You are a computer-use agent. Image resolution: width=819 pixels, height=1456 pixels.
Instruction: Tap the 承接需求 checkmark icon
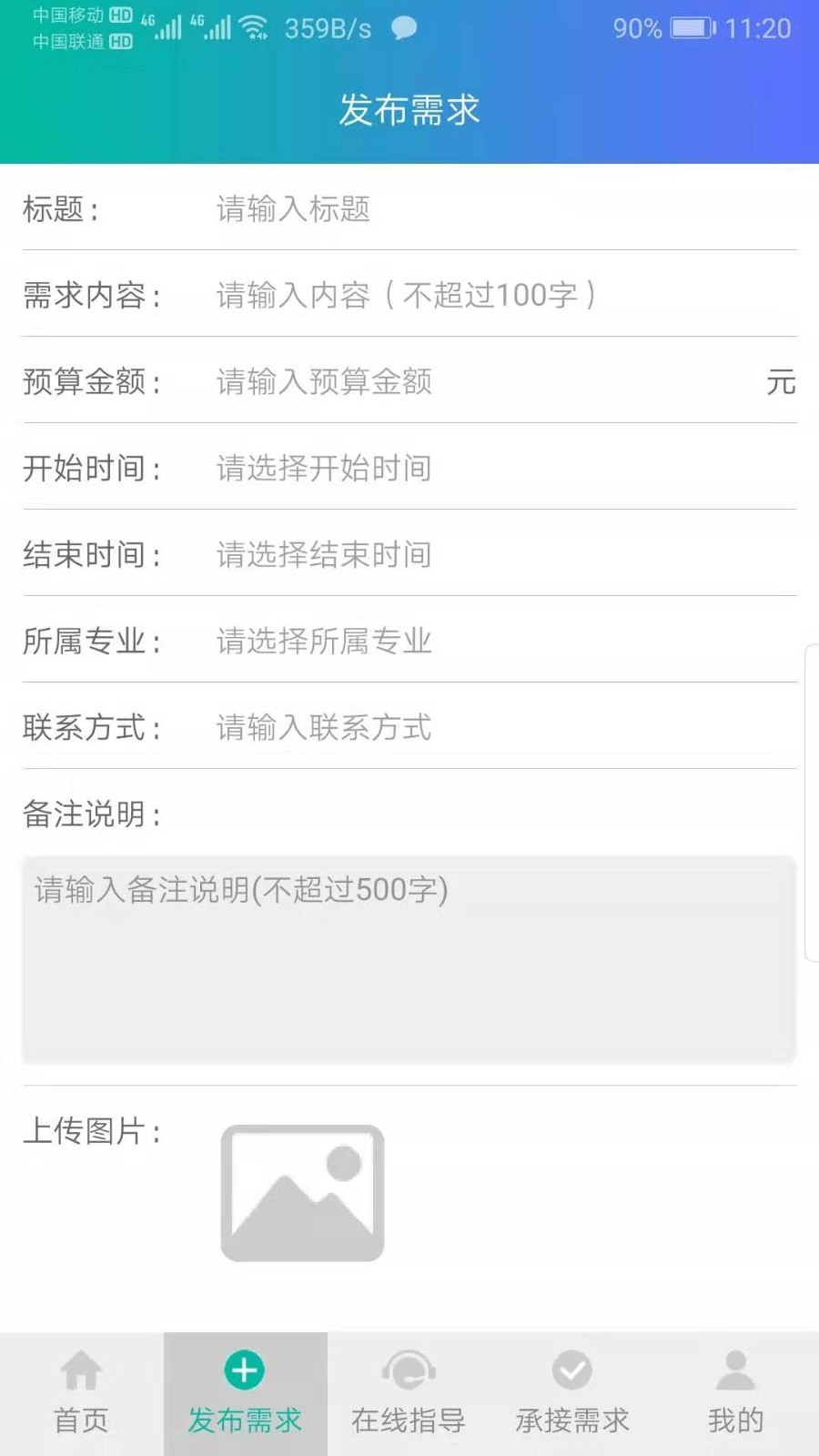(571, 1370)
